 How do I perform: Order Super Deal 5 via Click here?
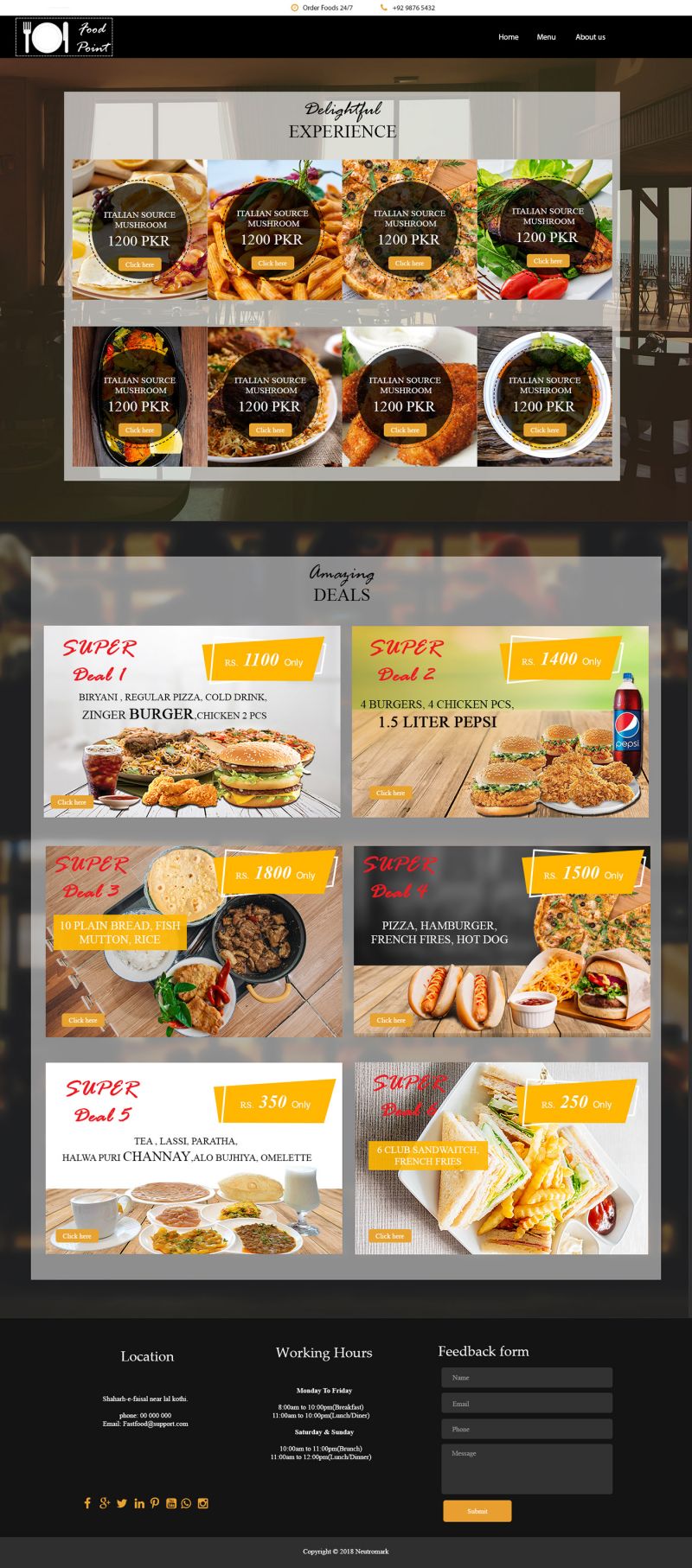(x=76, y=1236)
